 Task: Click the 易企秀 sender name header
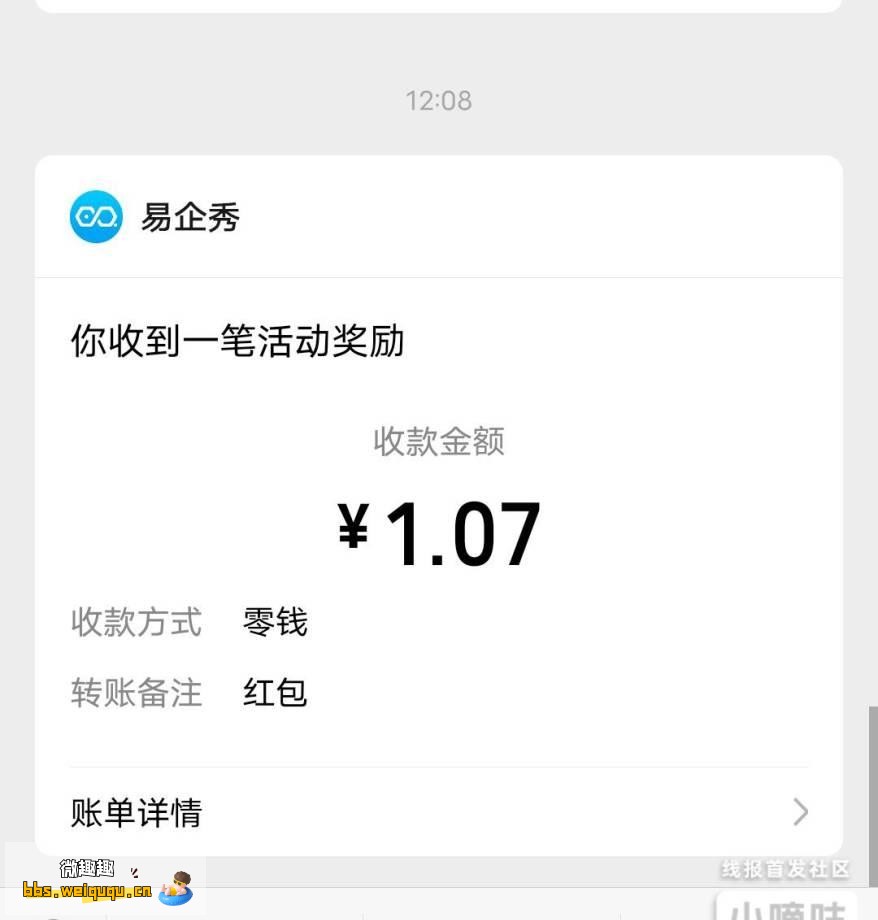190,217
